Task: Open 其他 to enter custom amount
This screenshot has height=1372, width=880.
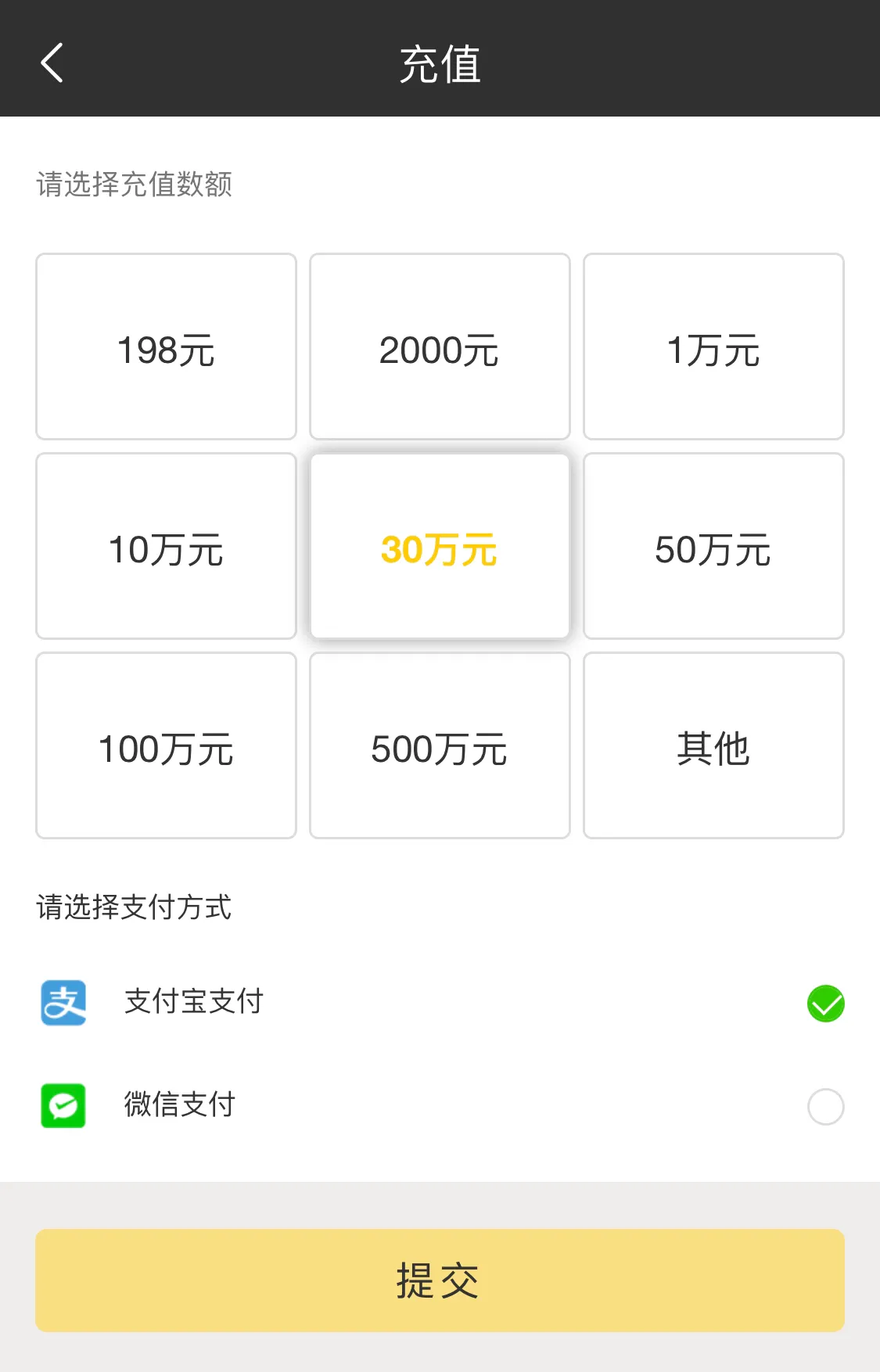Action: [x=713, y=747]
